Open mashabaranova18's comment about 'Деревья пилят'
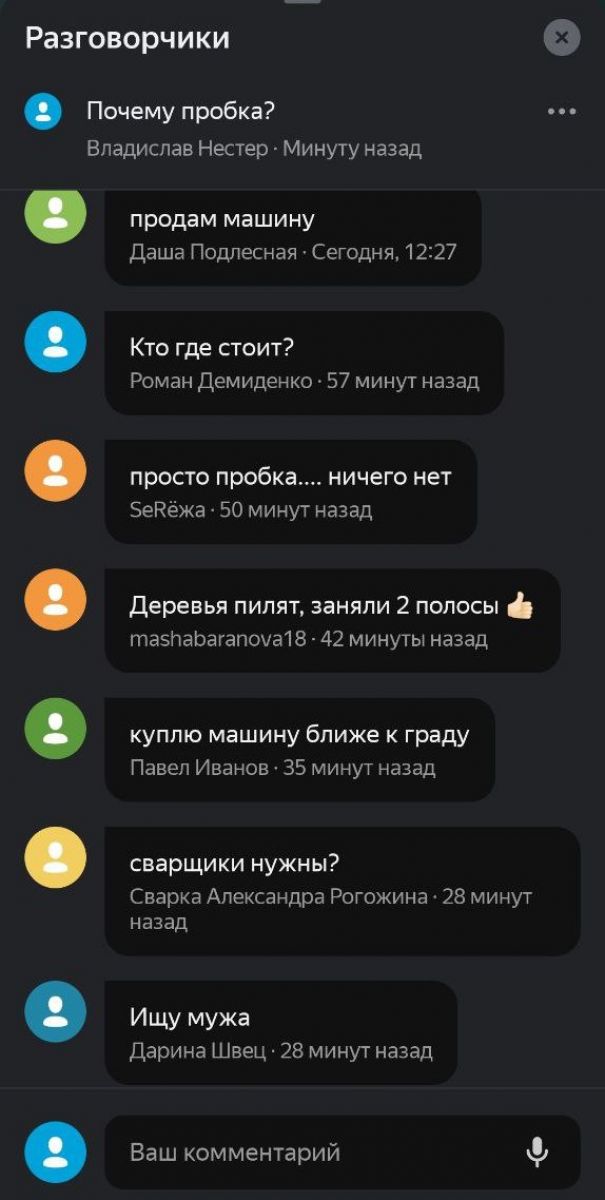This screenshot has width=605, height=1200. pyautogui.click(x=331, y=621)
